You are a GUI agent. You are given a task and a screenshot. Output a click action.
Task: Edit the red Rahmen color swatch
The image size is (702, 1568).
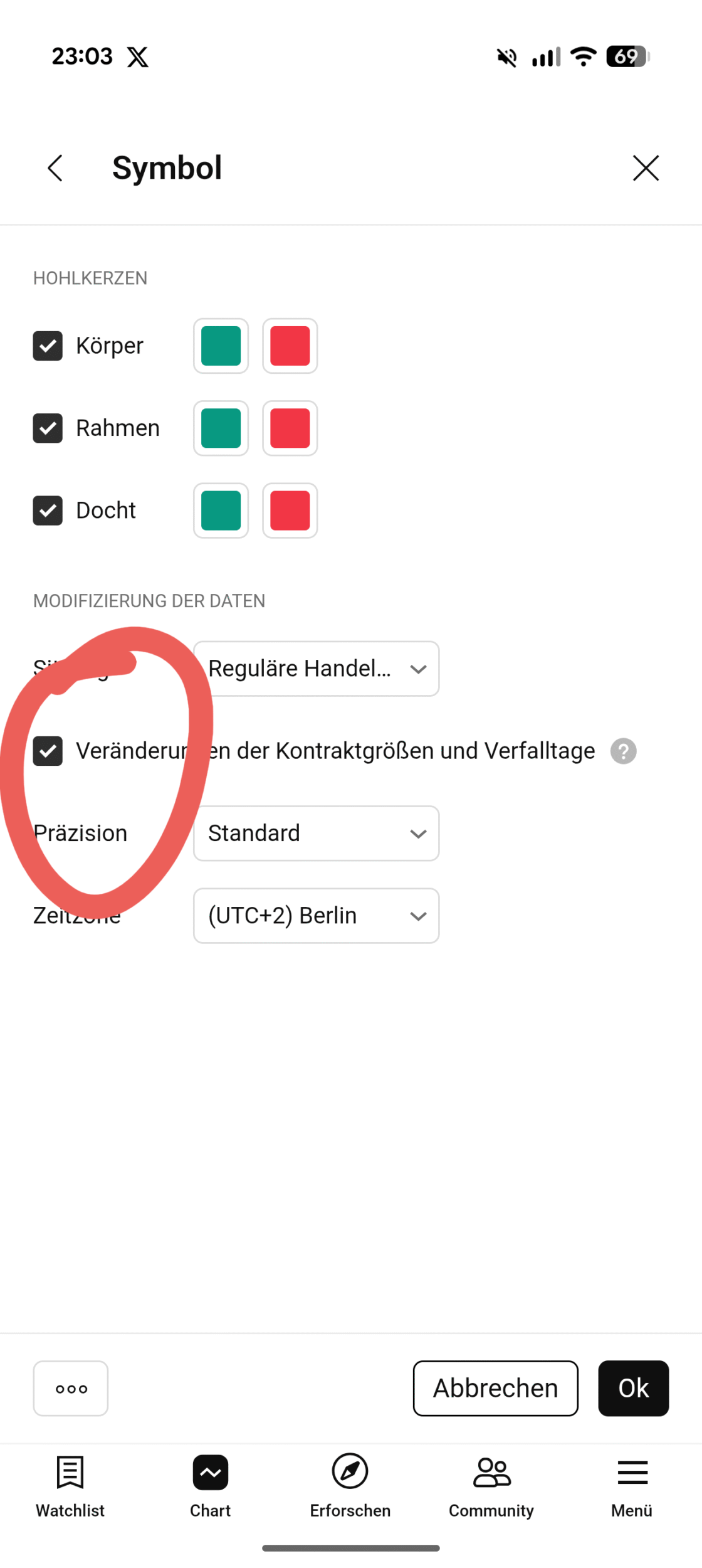click(x=290, y=428)
